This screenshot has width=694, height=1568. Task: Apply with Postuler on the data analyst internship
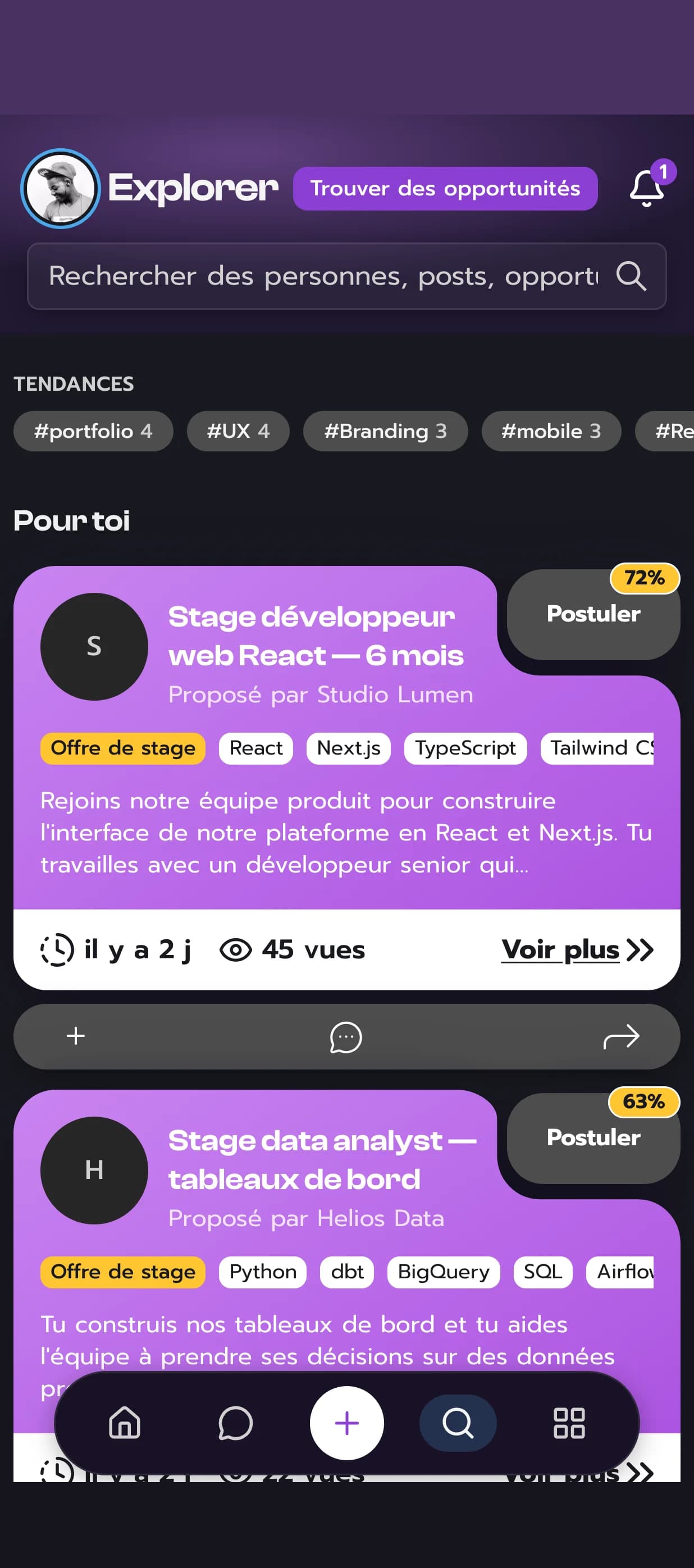593,1137
